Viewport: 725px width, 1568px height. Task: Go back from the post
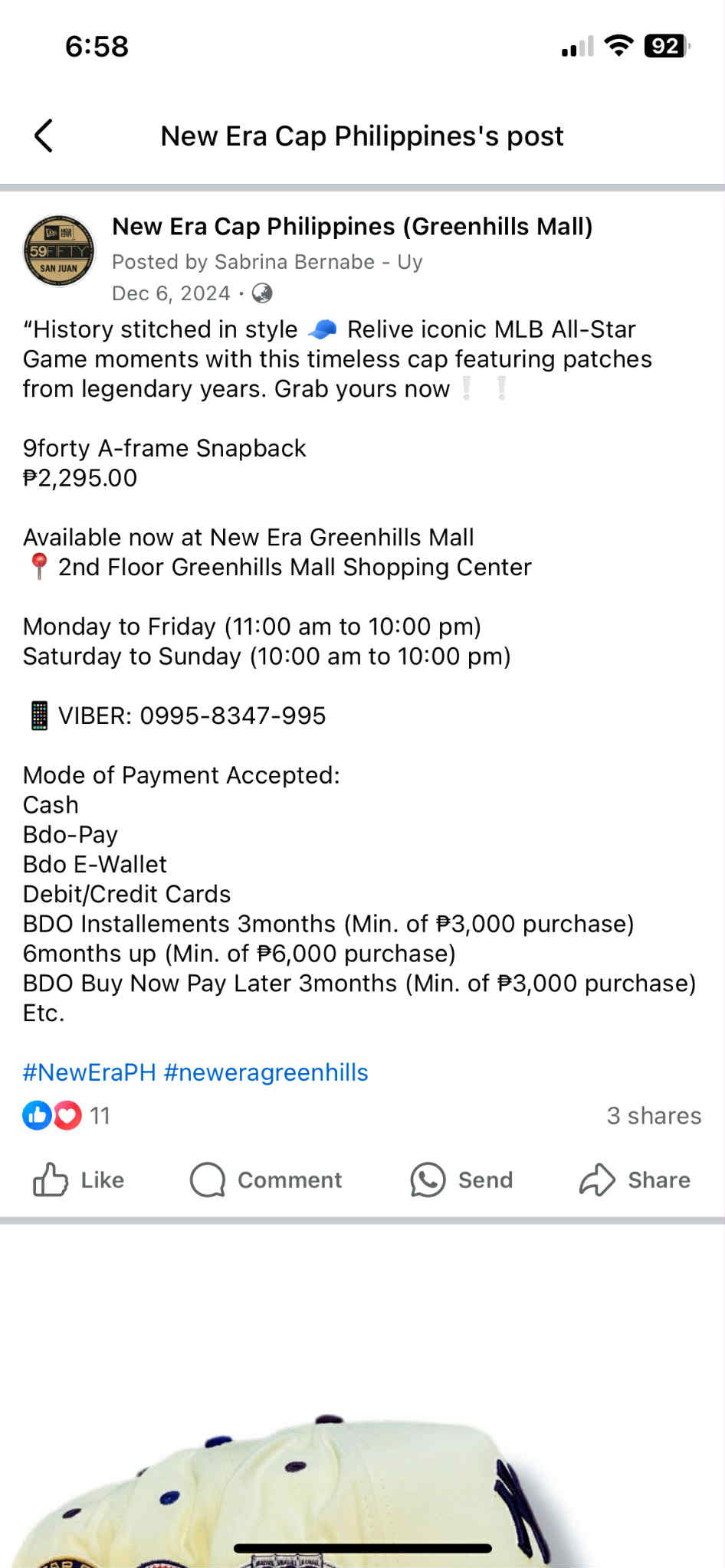pos(44,136)
